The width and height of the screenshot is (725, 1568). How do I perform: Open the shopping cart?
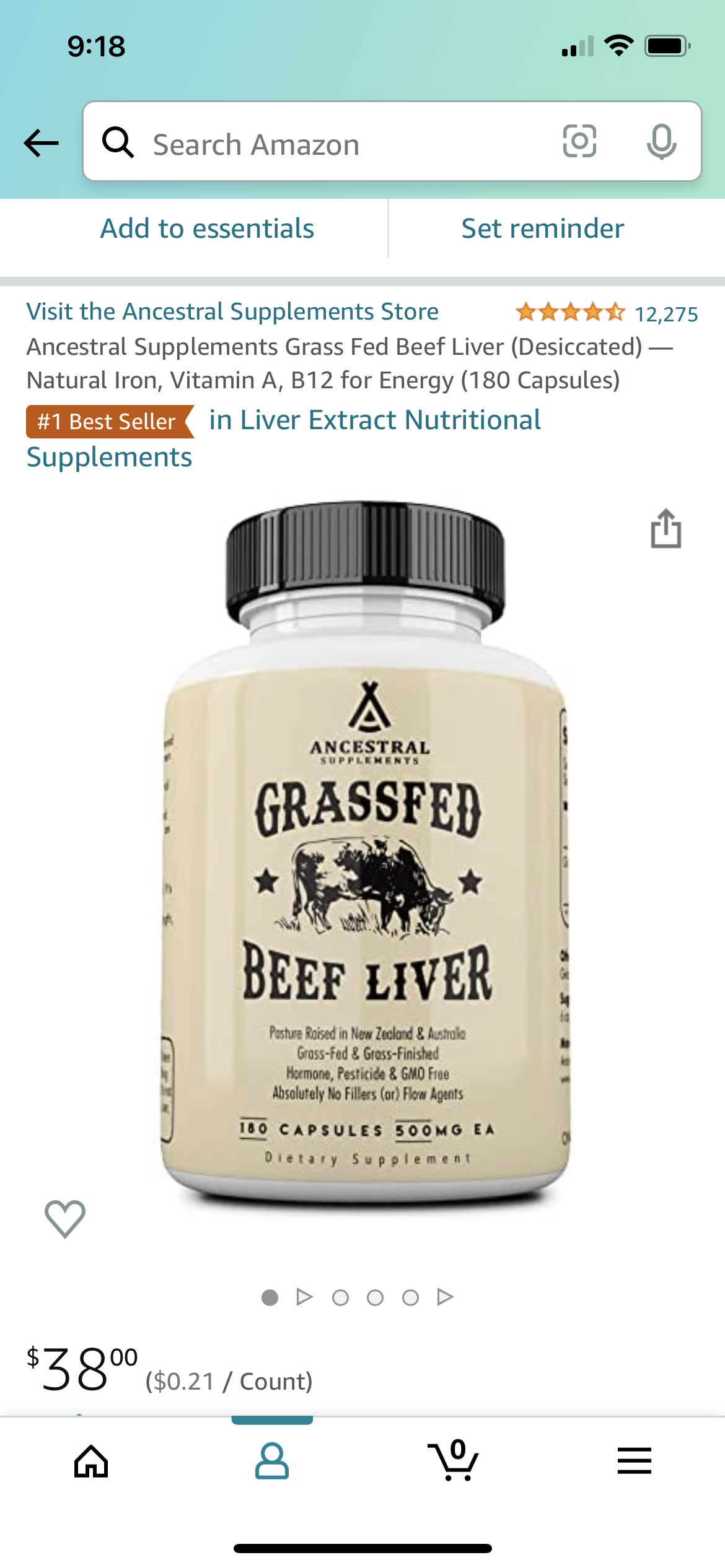[454, 1461]
